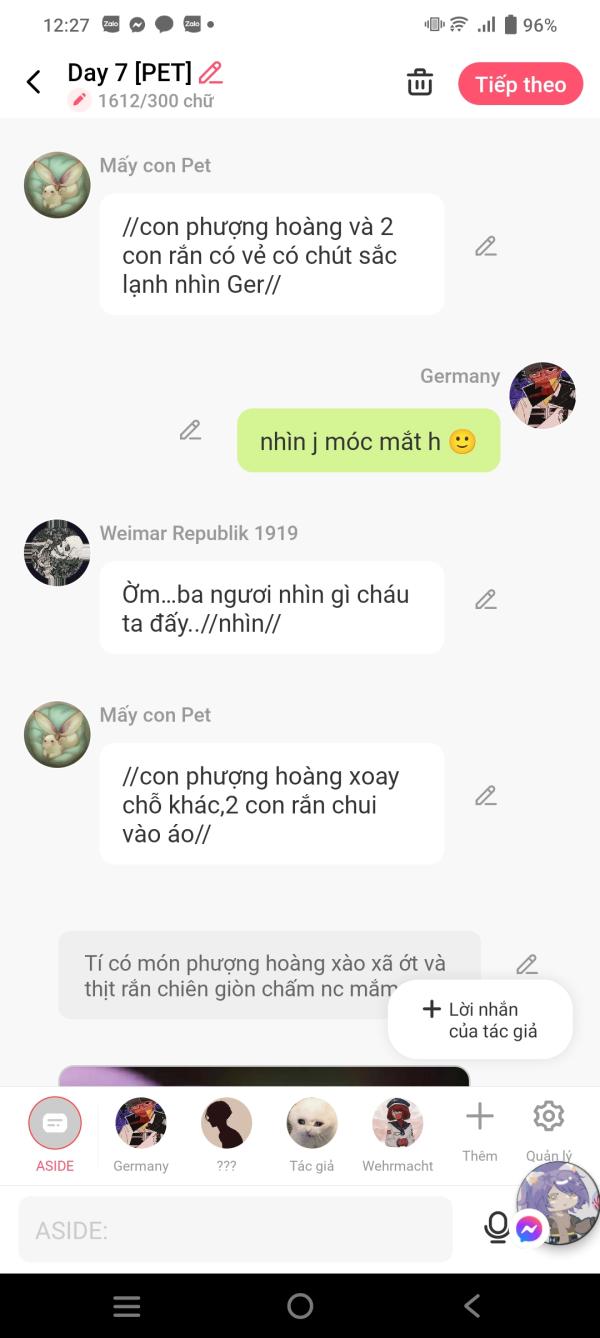
Task: Select the ASIDE speaker option
Action: click(55, 1135)
